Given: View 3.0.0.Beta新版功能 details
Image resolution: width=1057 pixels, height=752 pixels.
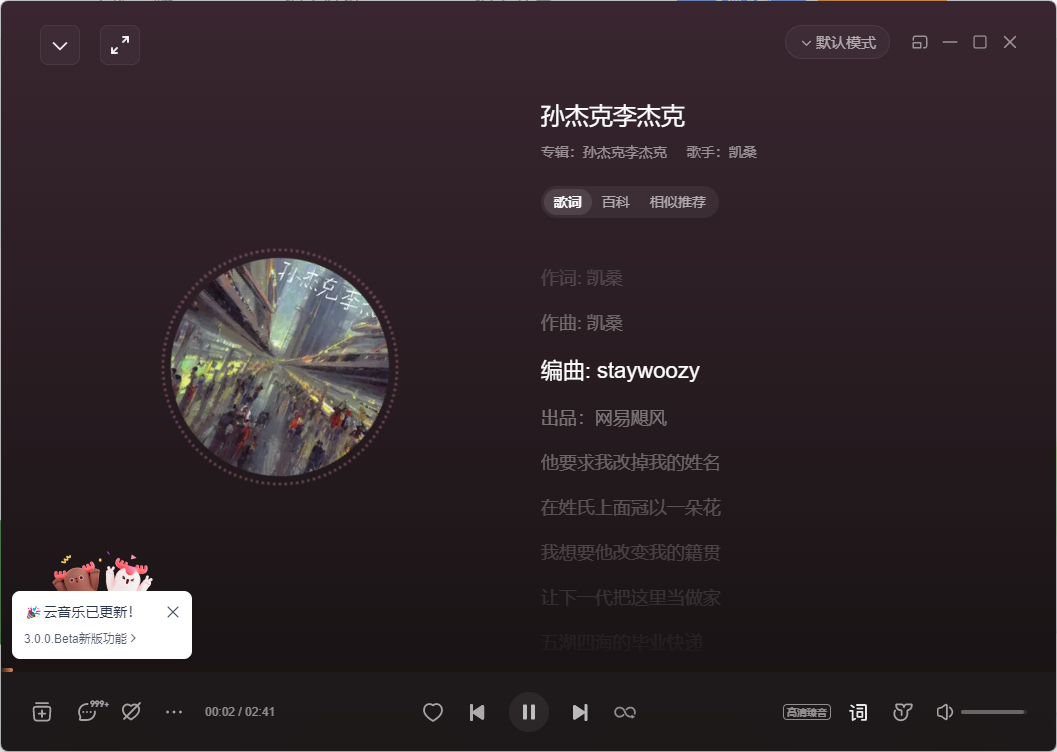Looking at the screenshot, I should [80, 638].
